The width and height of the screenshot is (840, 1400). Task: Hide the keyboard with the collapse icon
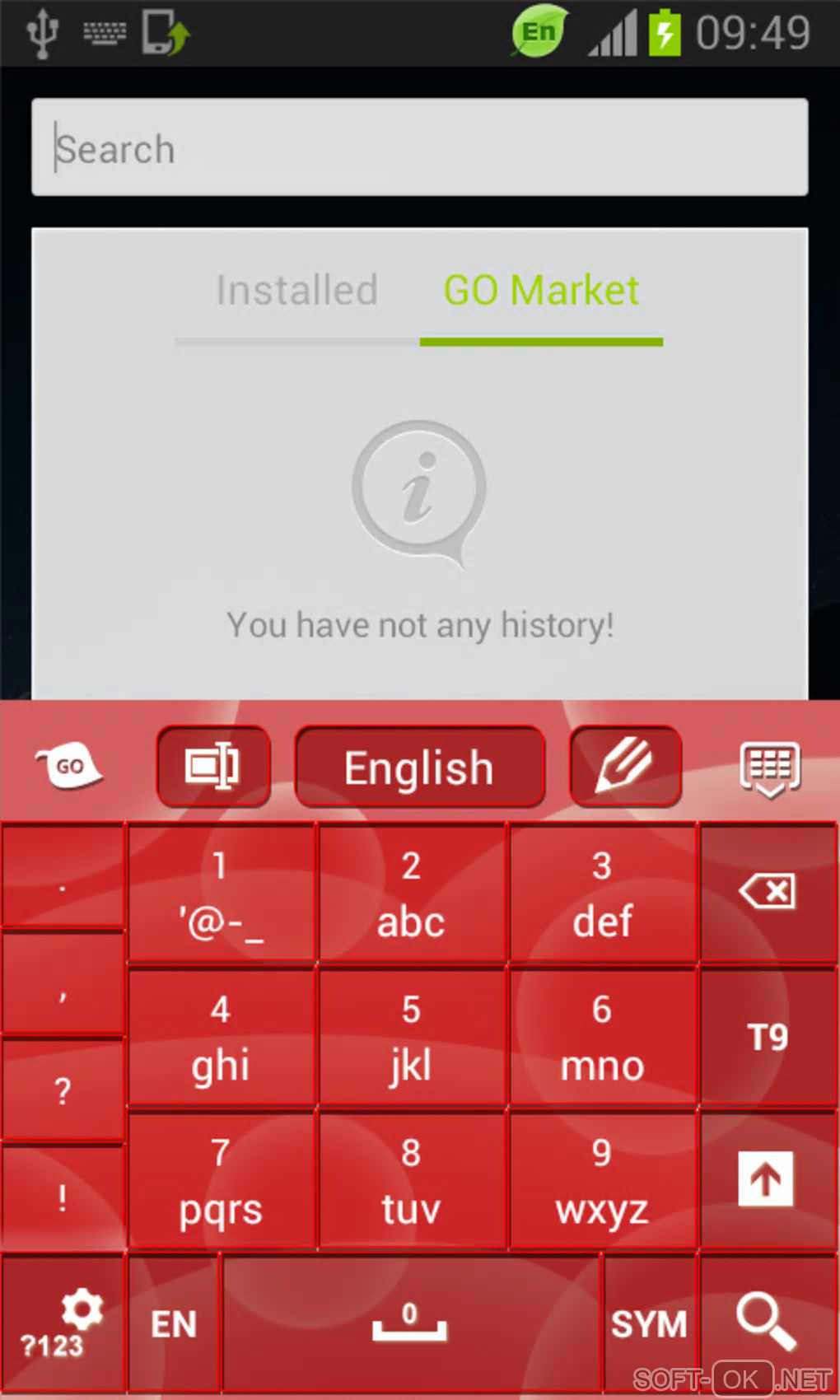[769, 768]
